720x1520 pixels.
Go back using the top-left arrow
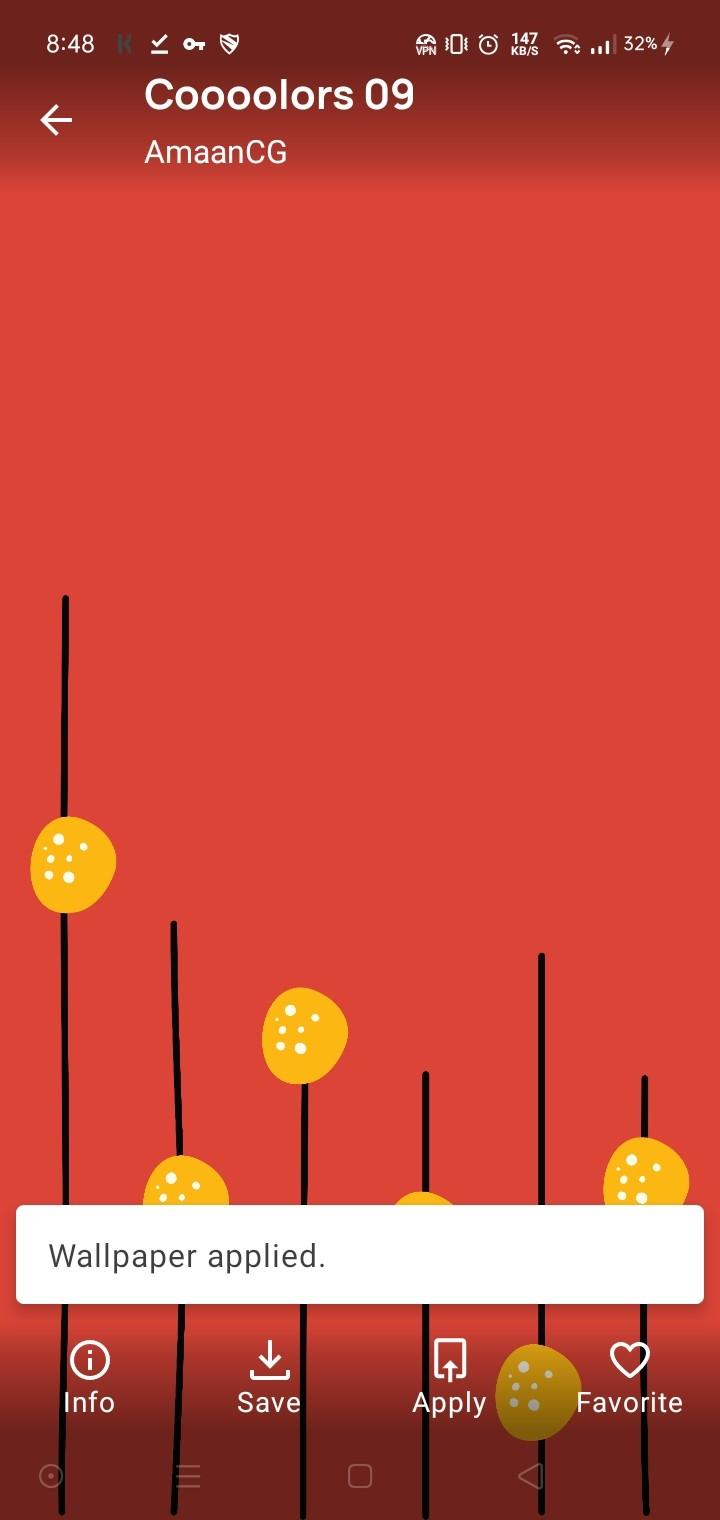(x=56, y=121)
